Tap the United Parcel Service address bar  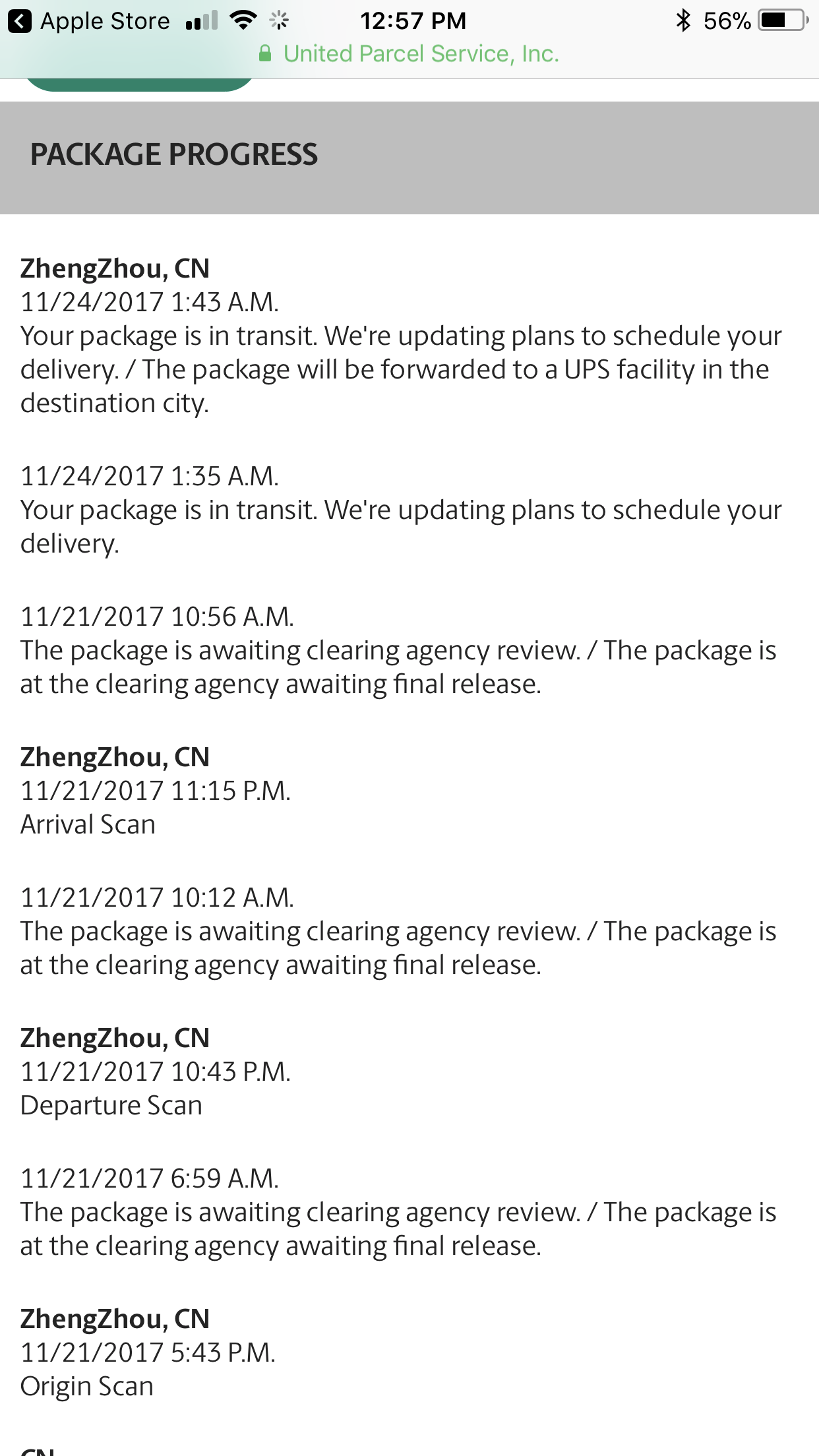pos(409,54)
